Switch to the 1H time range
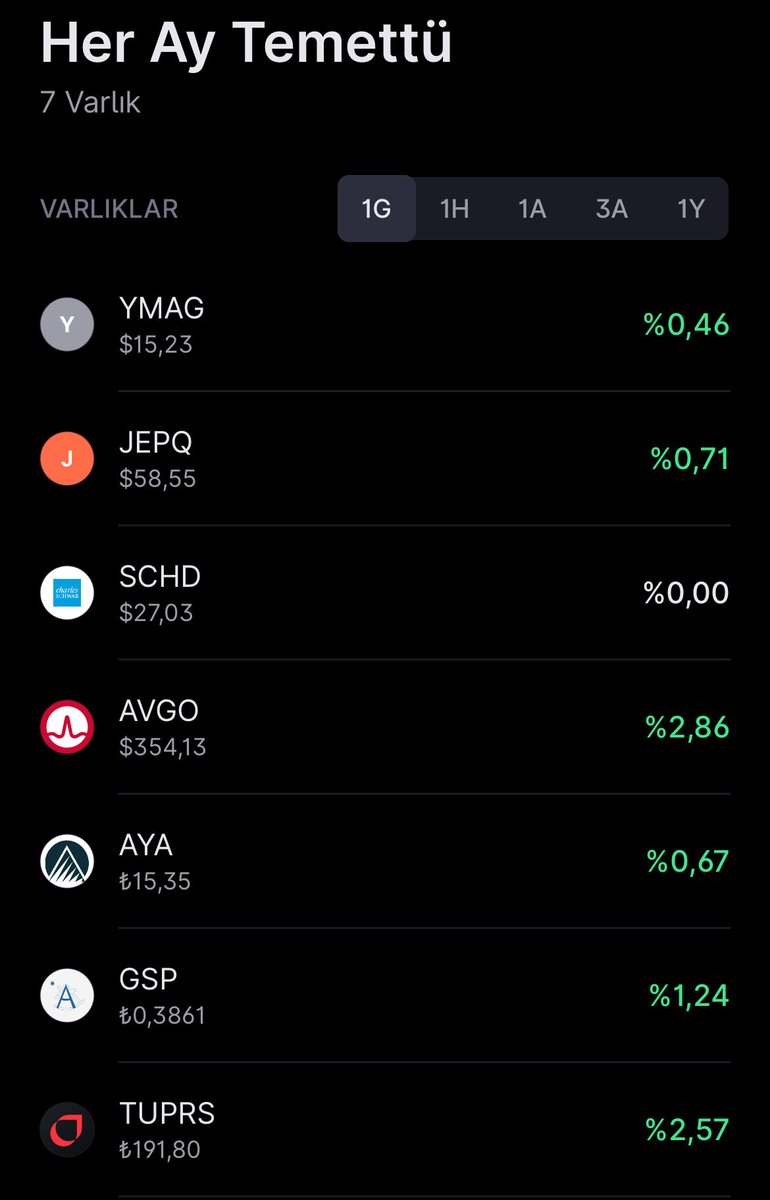The image size is (770, 1200). (x=454, y=209)
